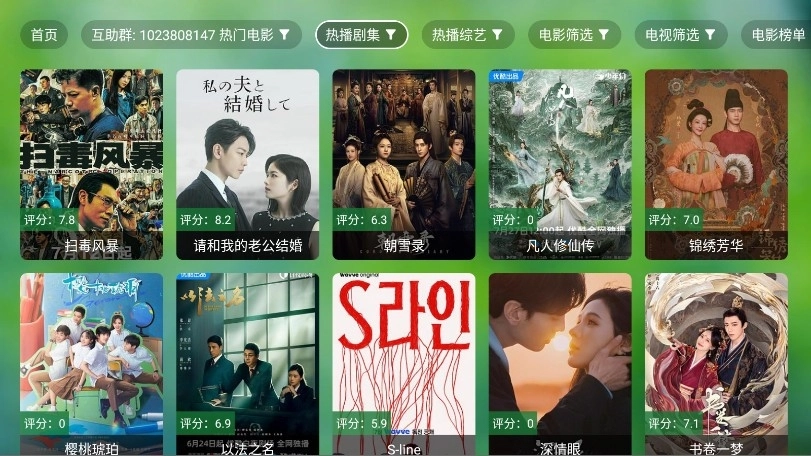
Task: Open 书卷一梦 series
Action: pyautogui.click(x=716, y=365)
